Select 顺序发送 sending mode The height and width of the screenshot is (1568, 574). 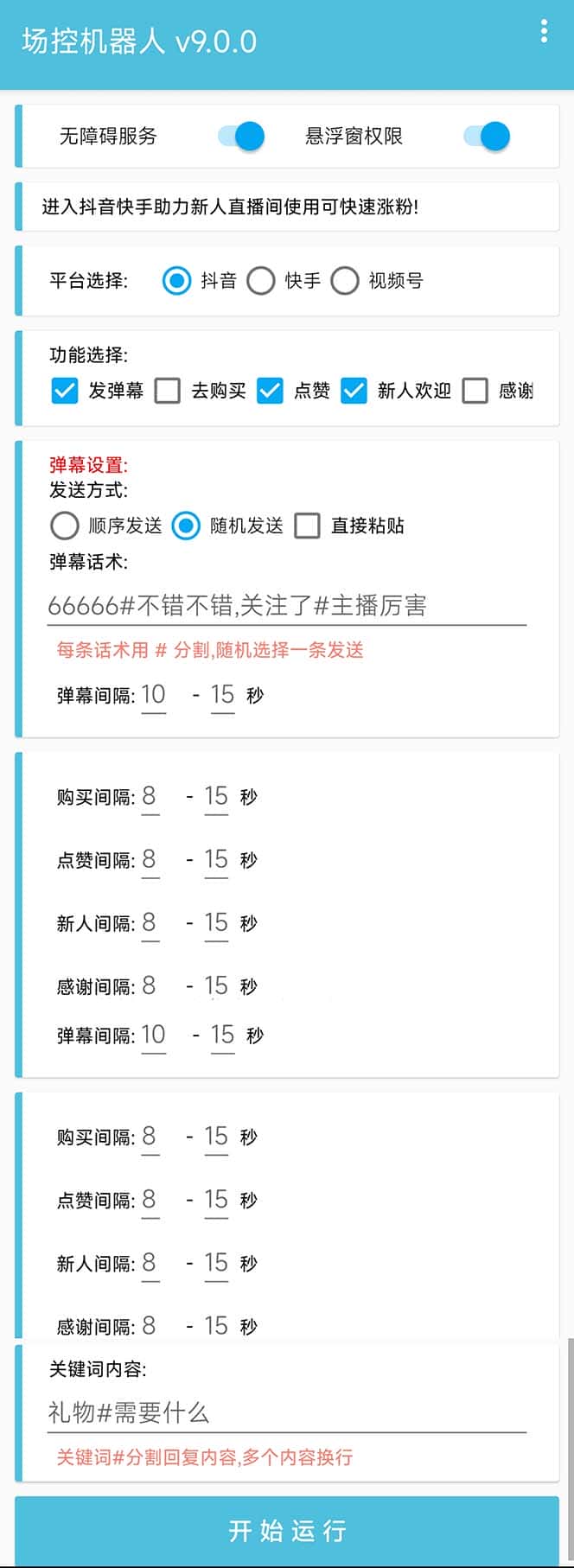pyautogui.click(x=65, y=526)
